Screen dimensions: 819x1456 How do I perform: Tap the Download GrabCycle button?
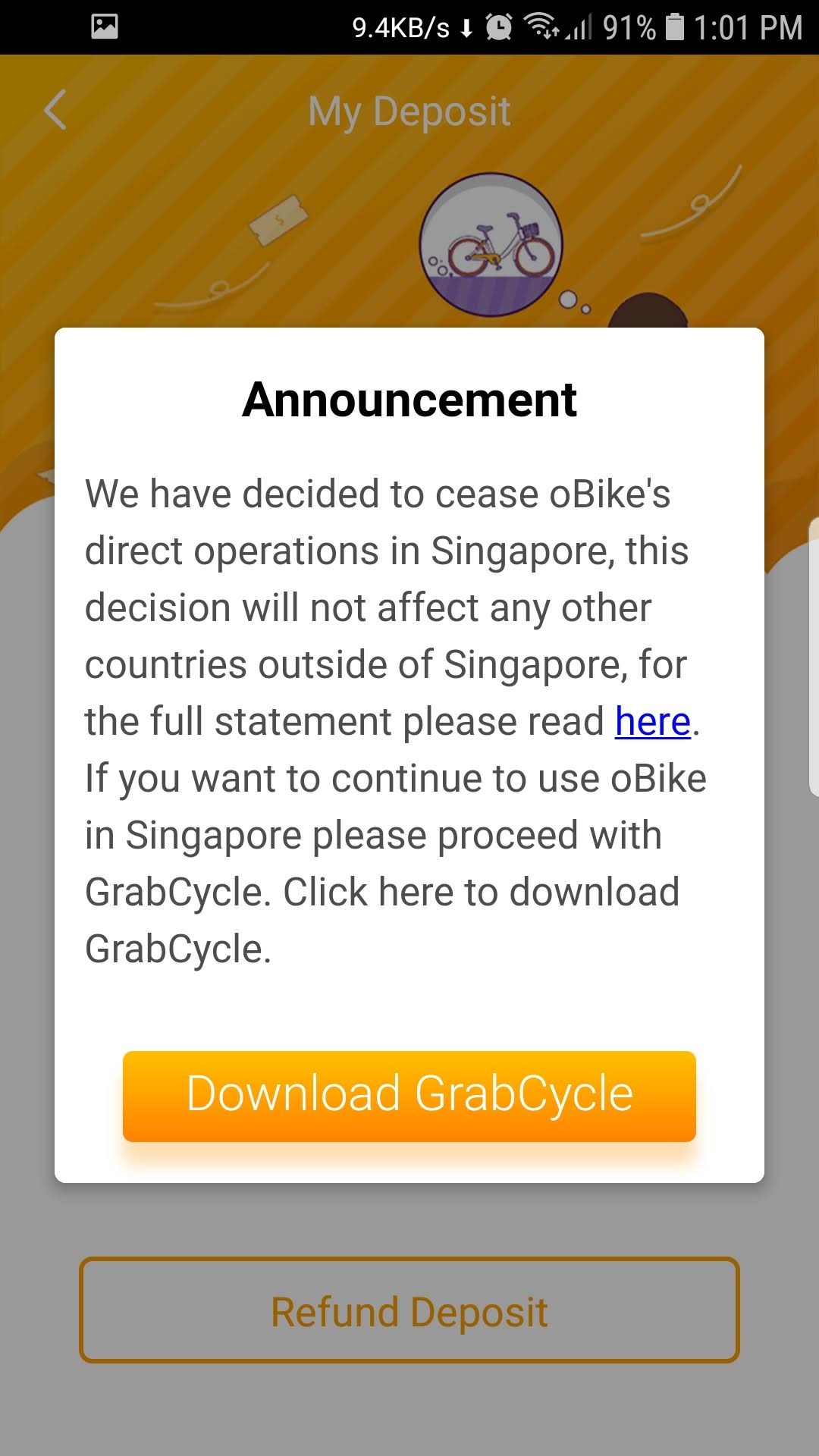click(x=409, y=1096)
